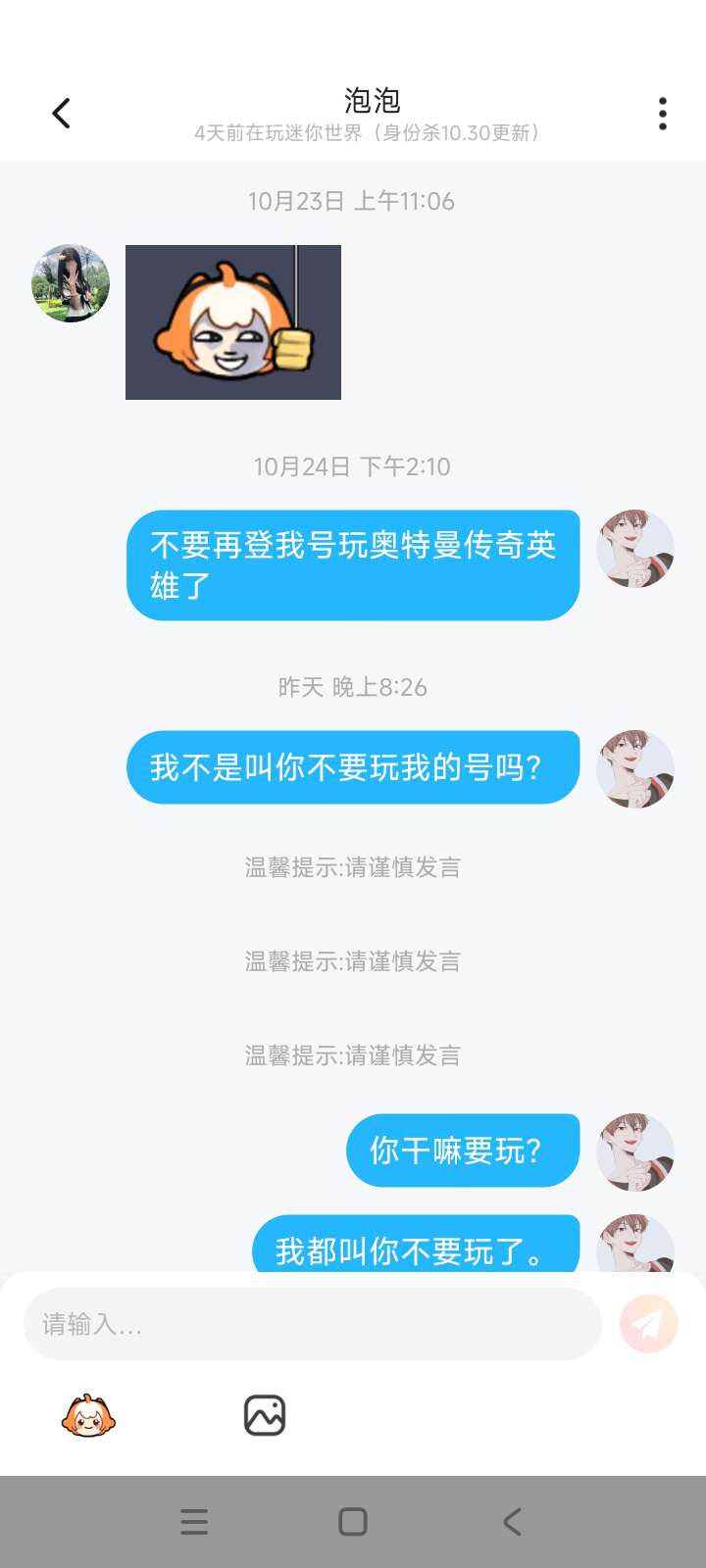Viewport: 706px width, 1568px height.
Task: Open the emoji sticker picker
Action: tap(88, 1416)
